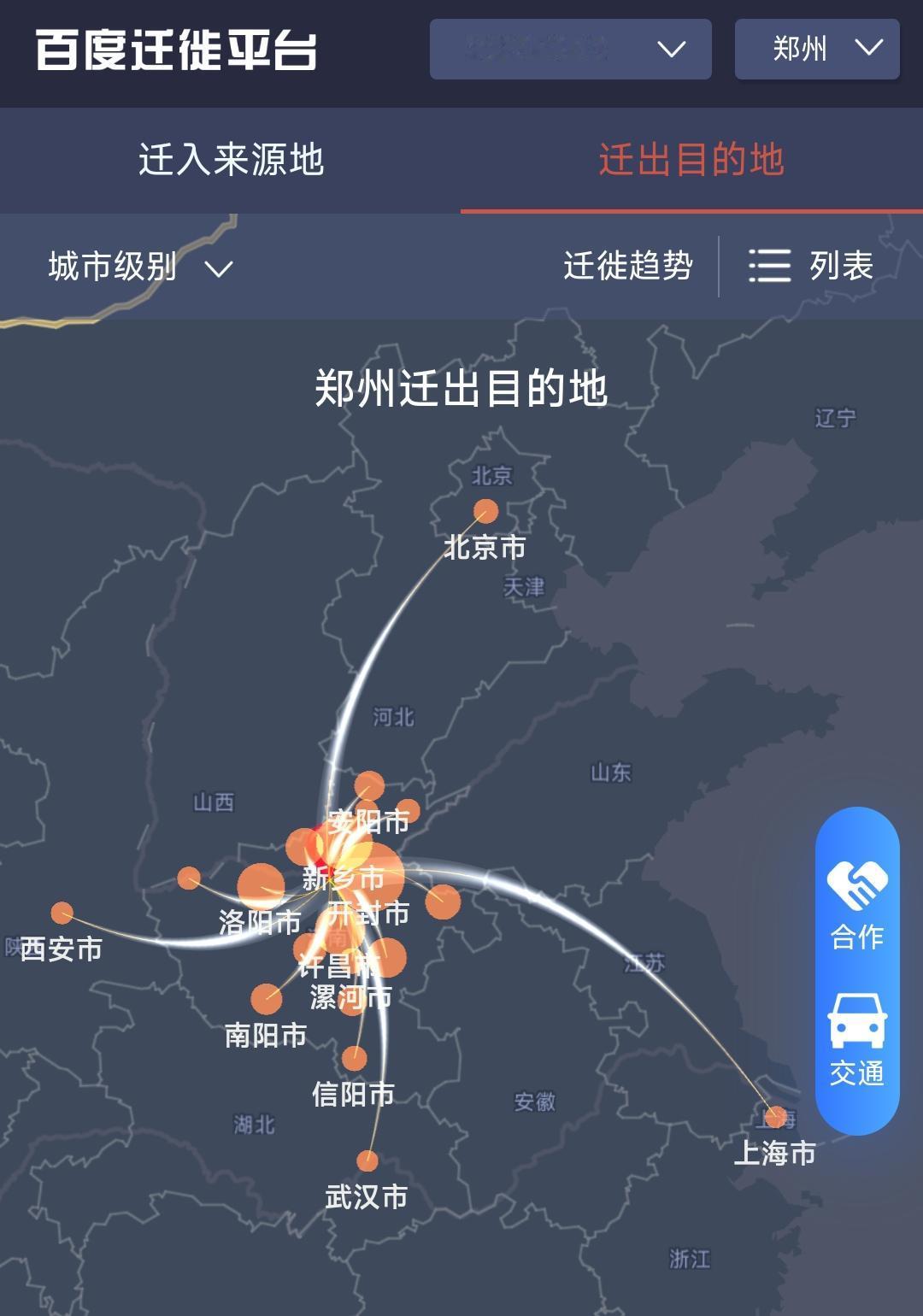Switch to the 迁入来源地 tab

[x=231, y=159]
